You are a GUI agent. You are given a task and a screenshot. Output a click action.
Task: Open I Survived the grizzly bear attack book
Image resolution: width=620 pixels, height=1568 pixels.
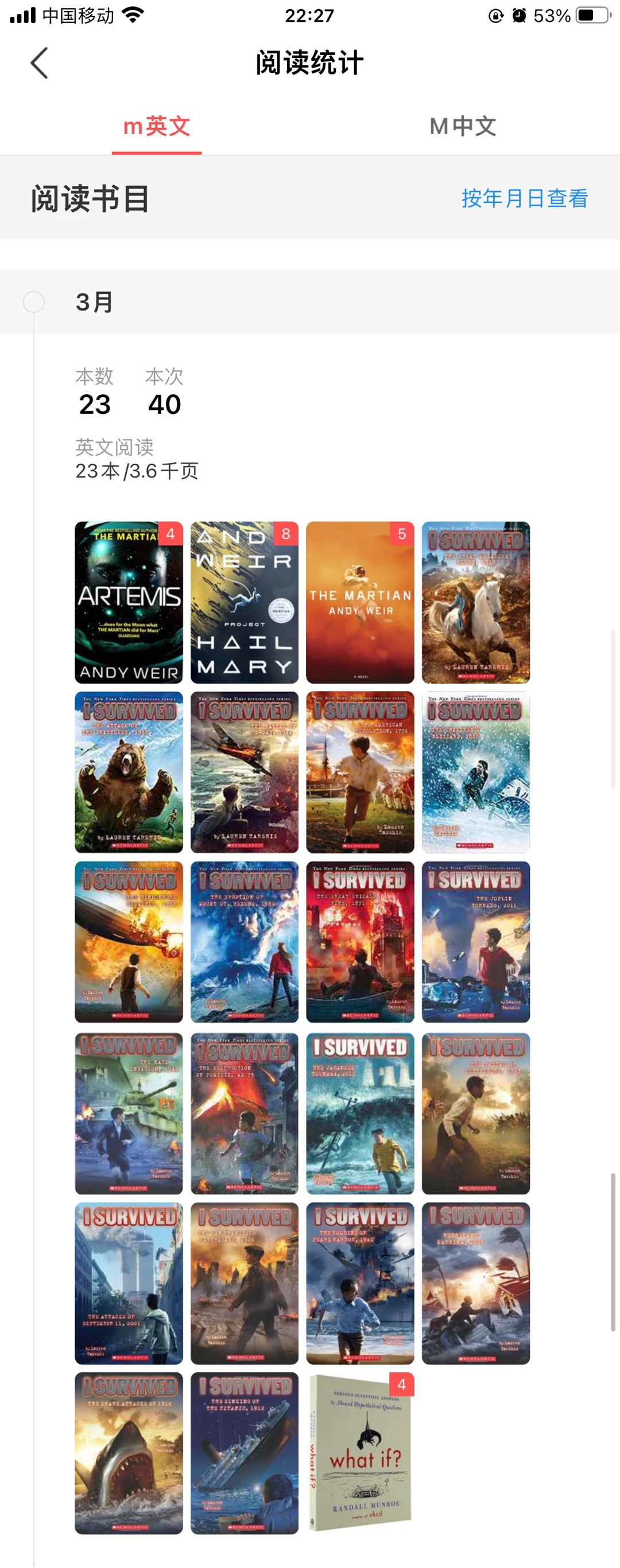point(129,772)
